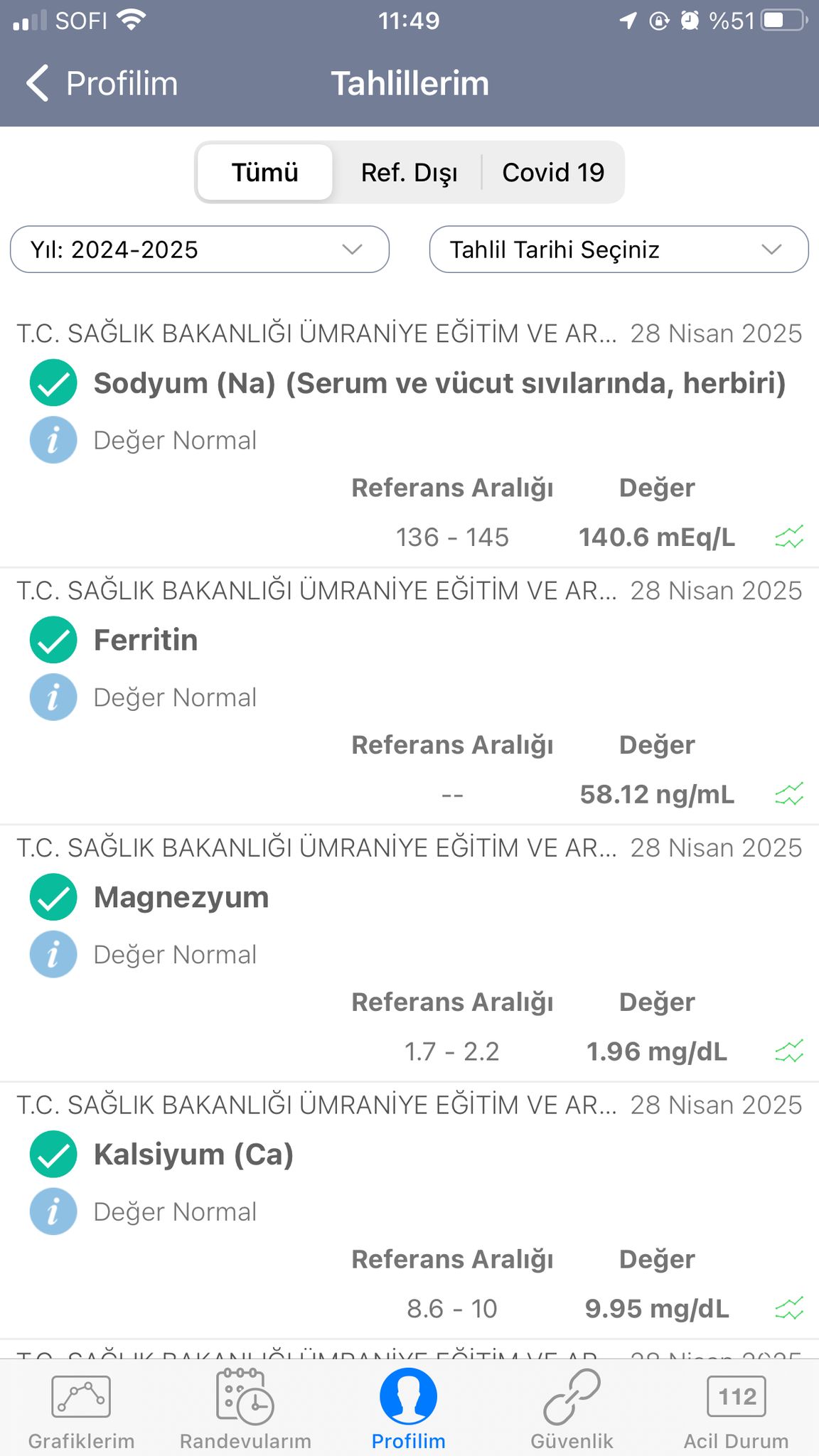Viewport: 819px width, 1456px height.
Task: Open the Acil Durum 112 tab
Action: tap(737, 1409)
